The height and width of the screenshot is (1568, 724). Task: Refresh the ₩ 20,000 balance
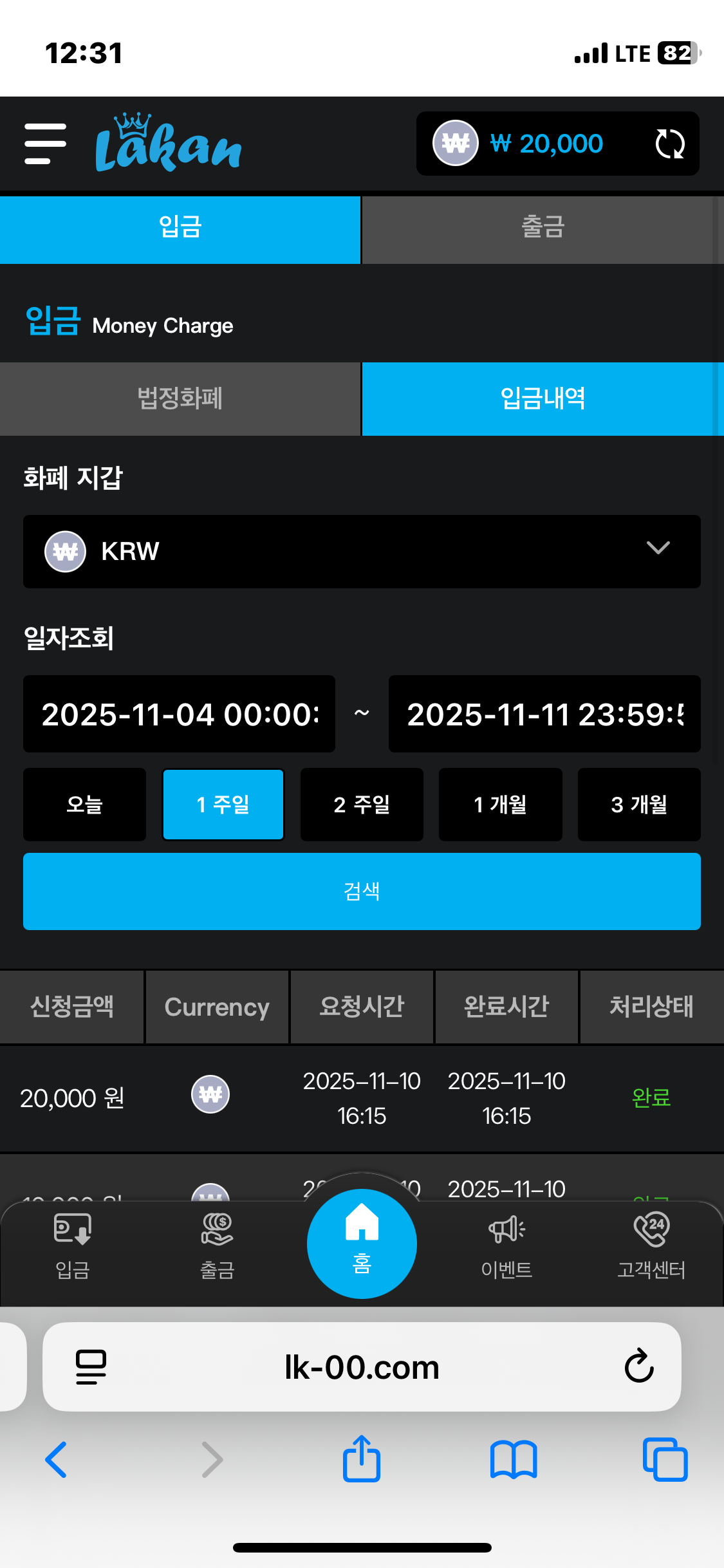[x=669, y=144]
